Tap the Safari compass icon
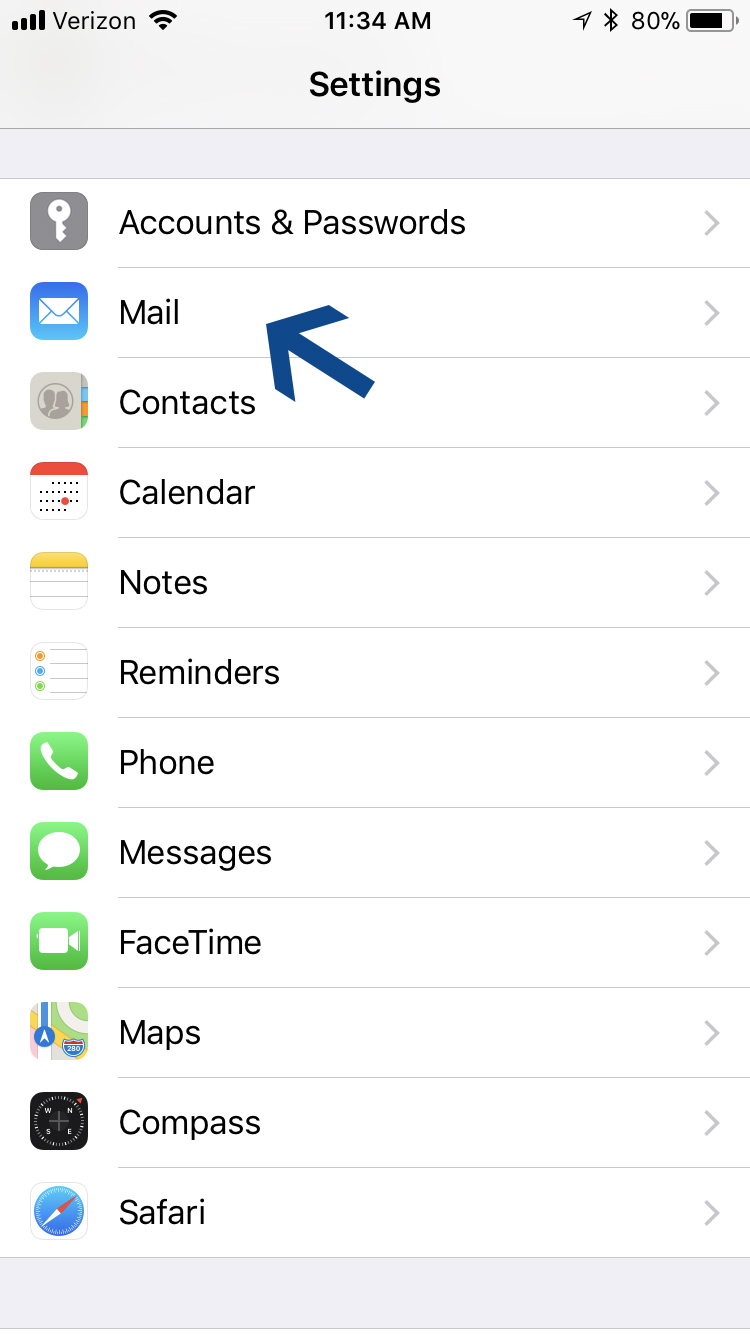 [x=58, y=1211]
